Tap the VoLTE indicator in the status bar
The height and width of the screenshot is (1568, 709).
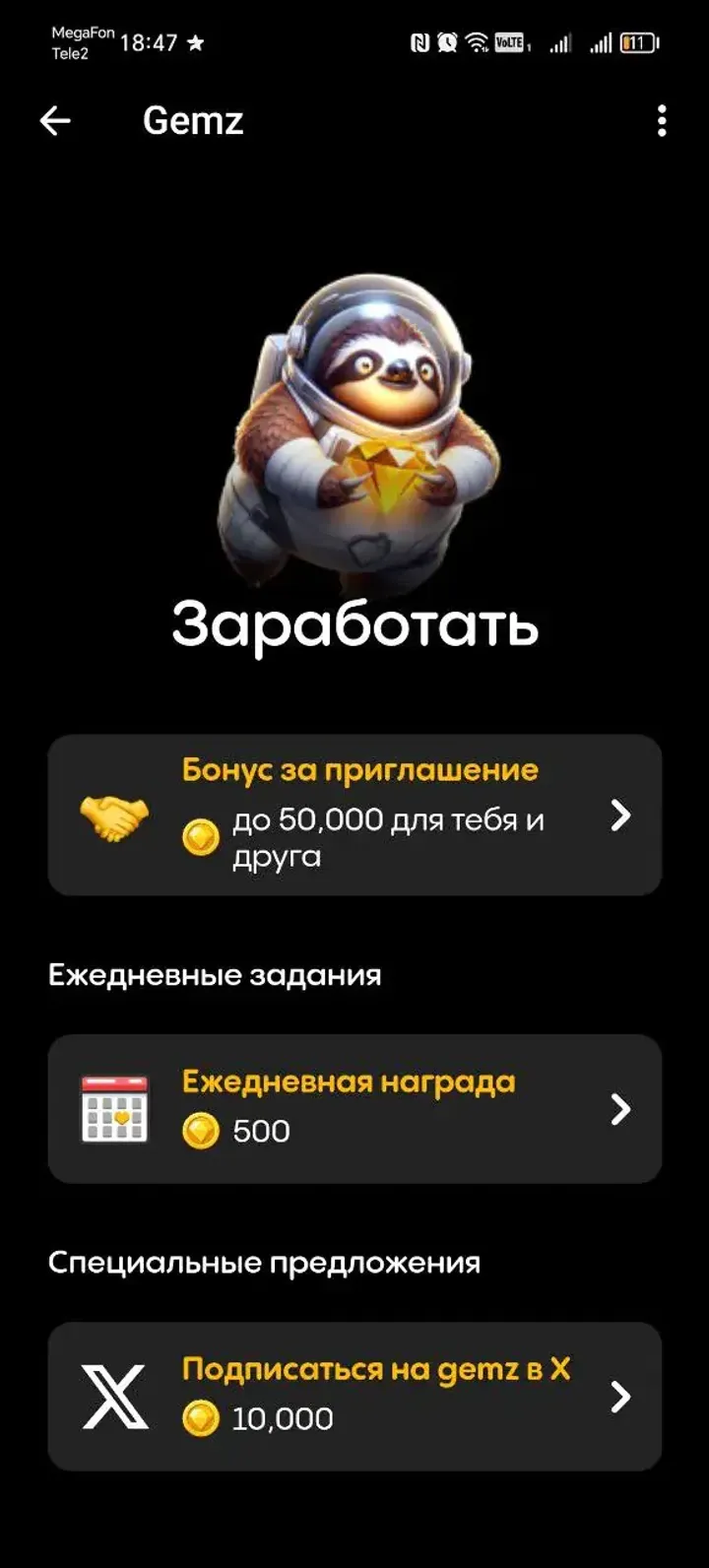(509, 41)
